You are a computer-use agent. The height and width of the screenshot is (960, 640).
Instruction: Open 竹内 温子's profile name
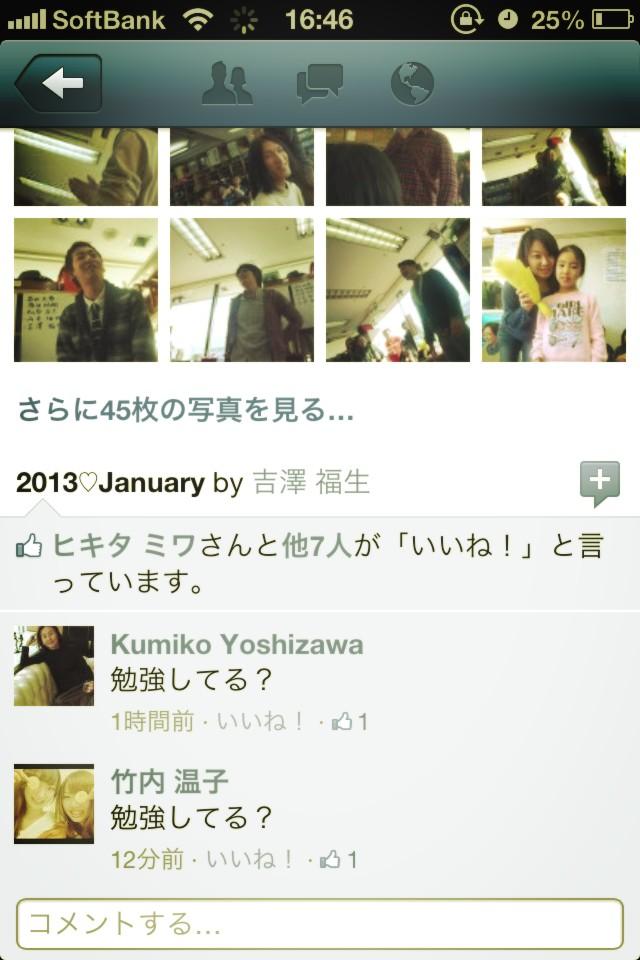[170, 781]
